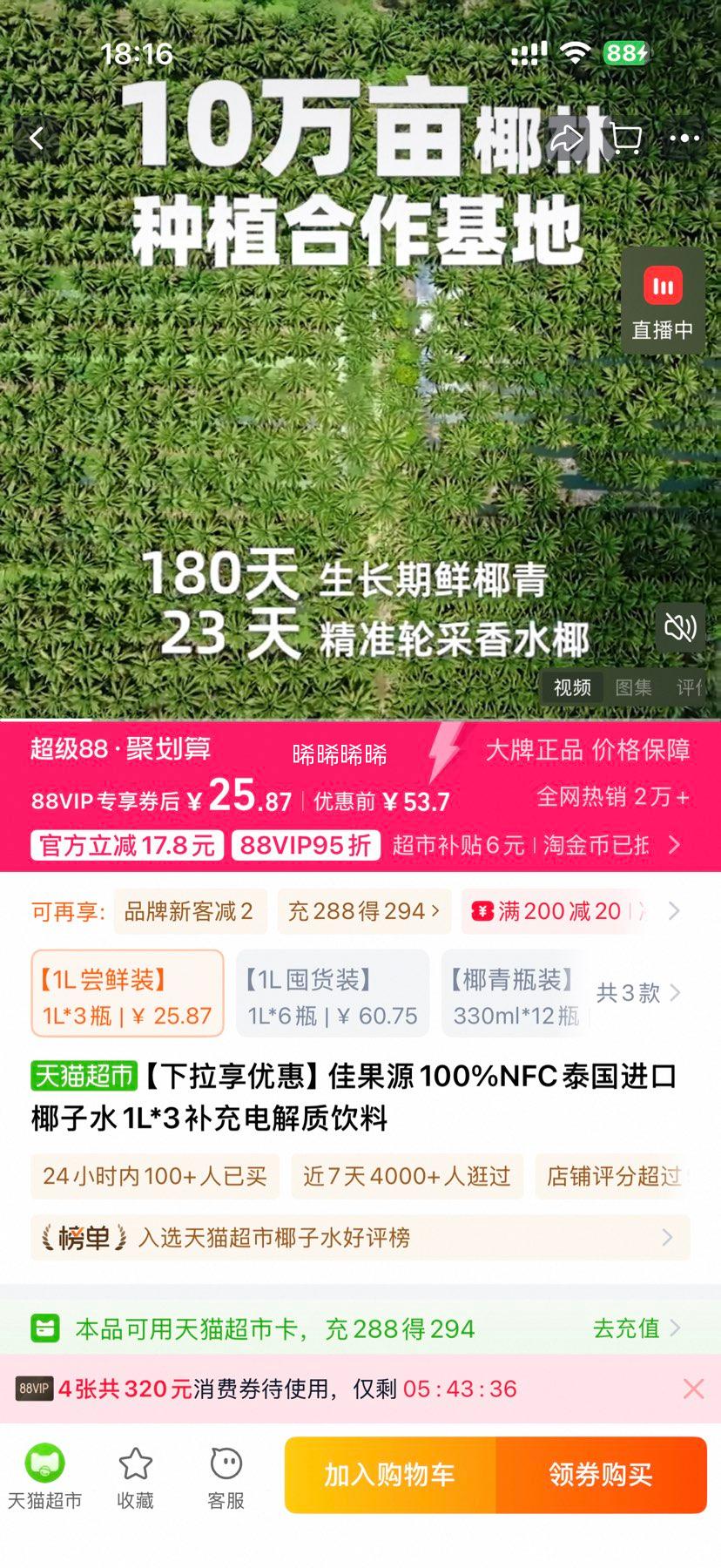Go back using the back arrow
Viewport: 721px width, 1568px height.
pyautogui.click(x=37, y=138)
